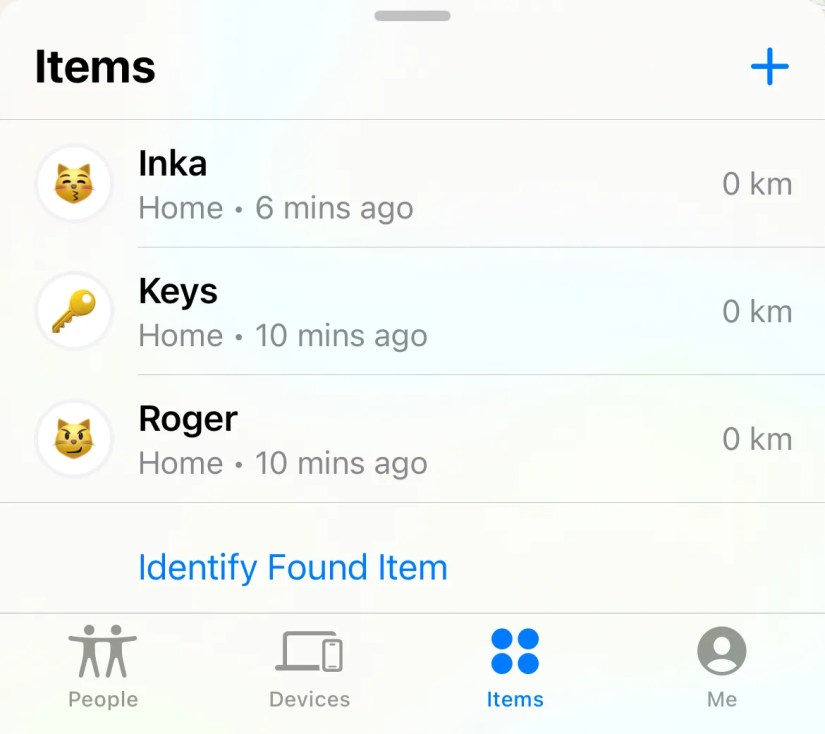Switch to the People tab
Viewport: 825px width, 734px height.
(x=103, y=668)
